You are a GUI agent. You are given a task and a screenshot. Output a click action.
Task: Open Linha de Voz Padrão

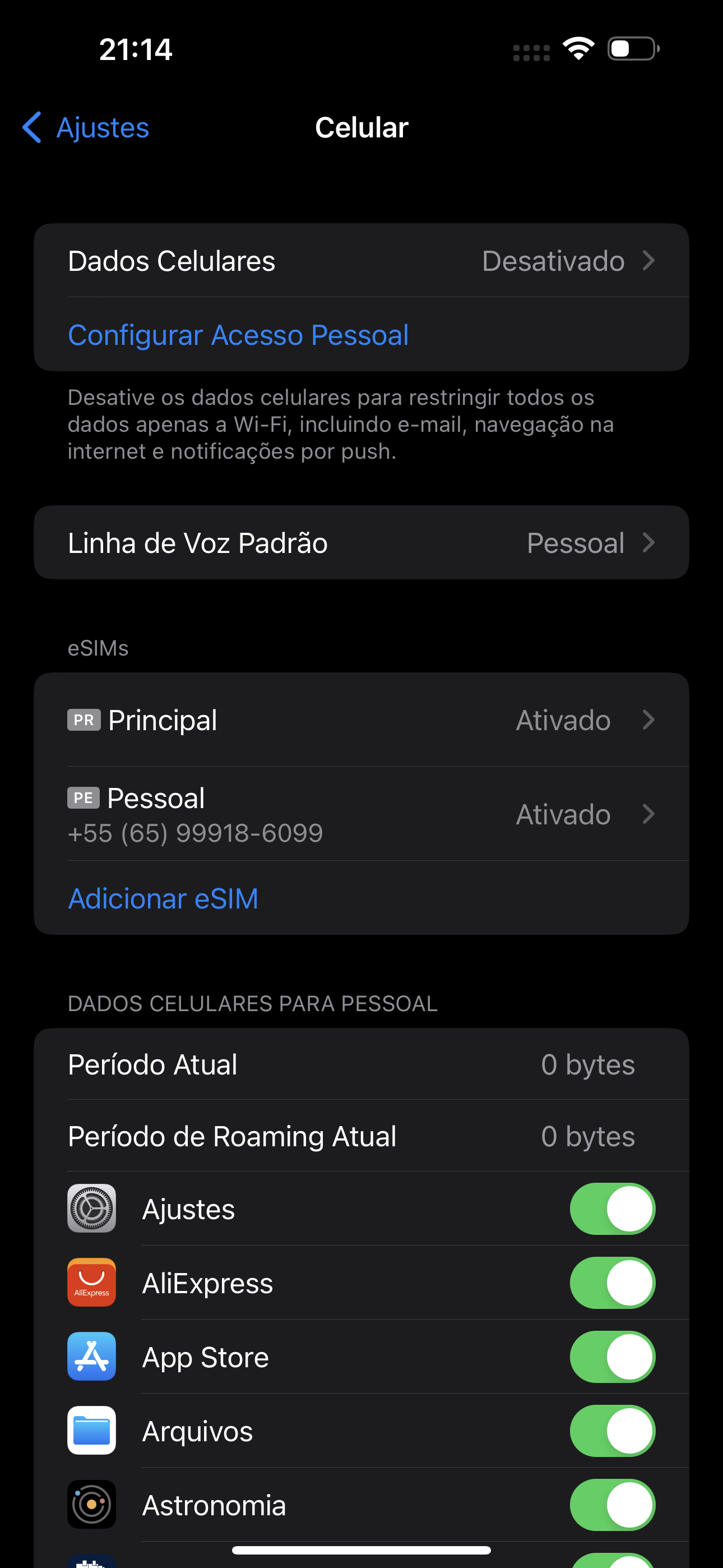[361, 542]
